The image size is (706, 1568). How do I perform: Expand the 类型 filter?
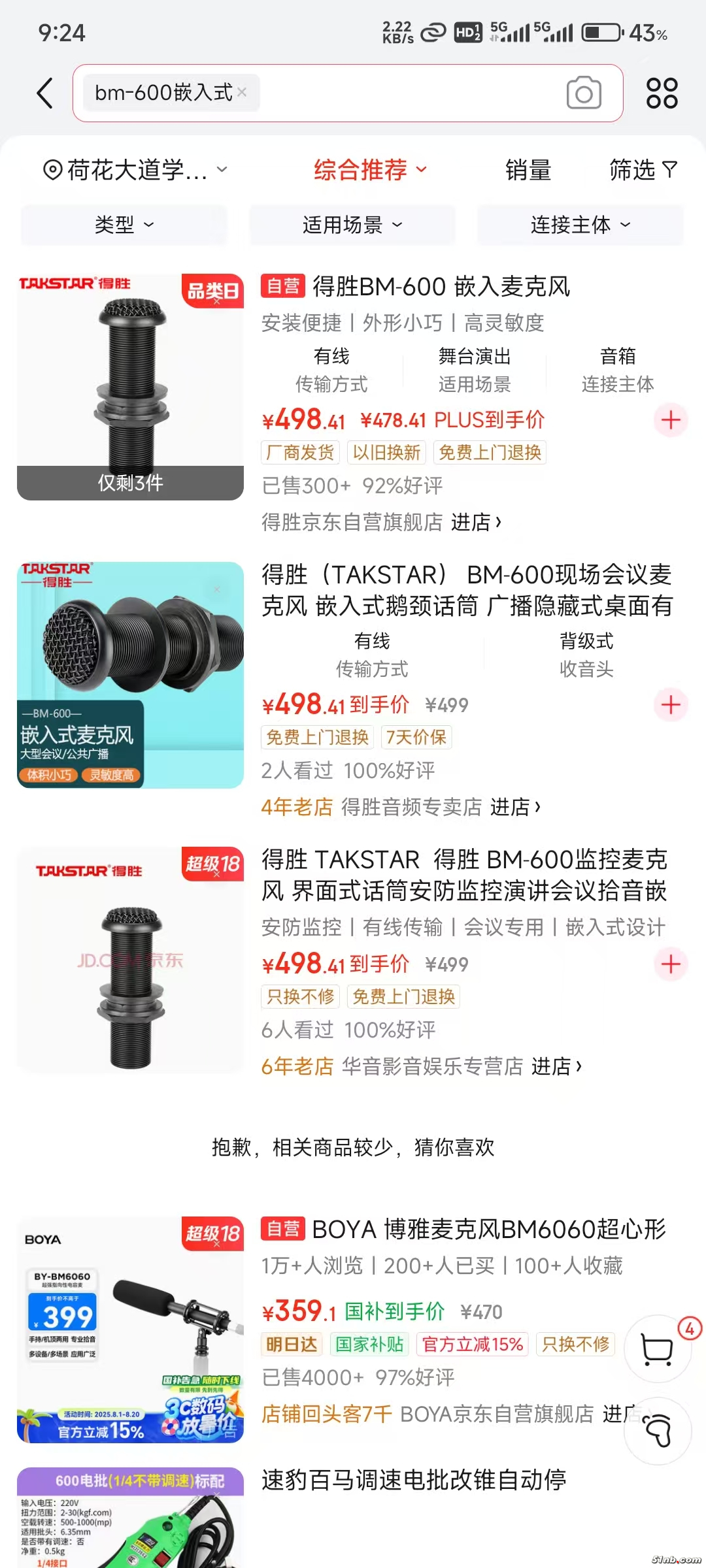point(124,225)
